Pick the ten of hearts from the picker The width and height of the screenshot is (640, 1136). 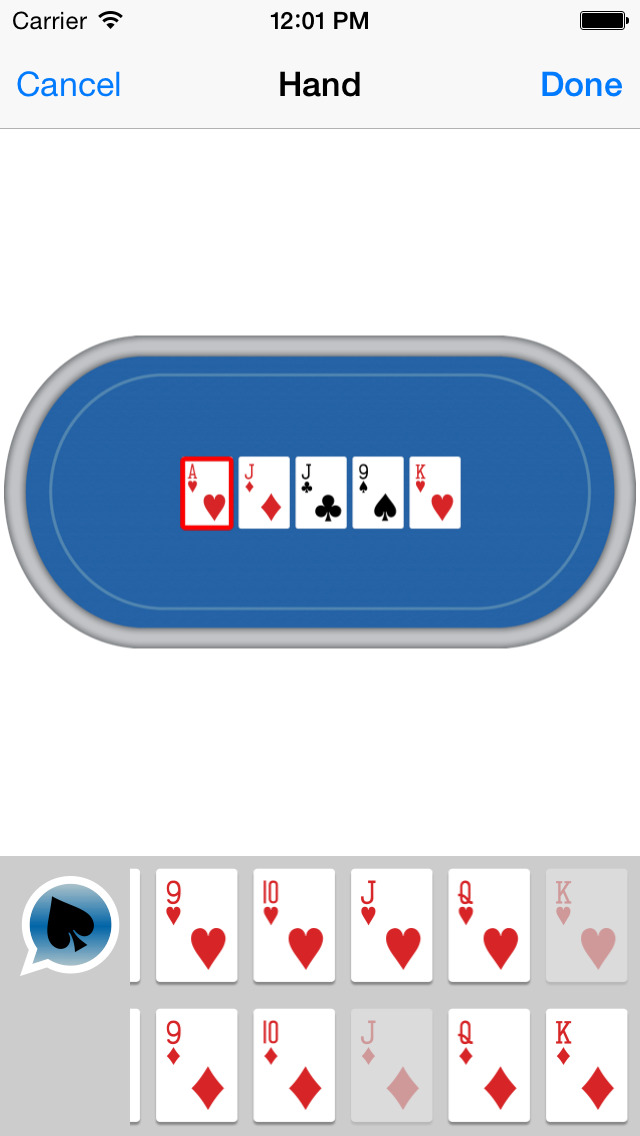coord(294,925)
